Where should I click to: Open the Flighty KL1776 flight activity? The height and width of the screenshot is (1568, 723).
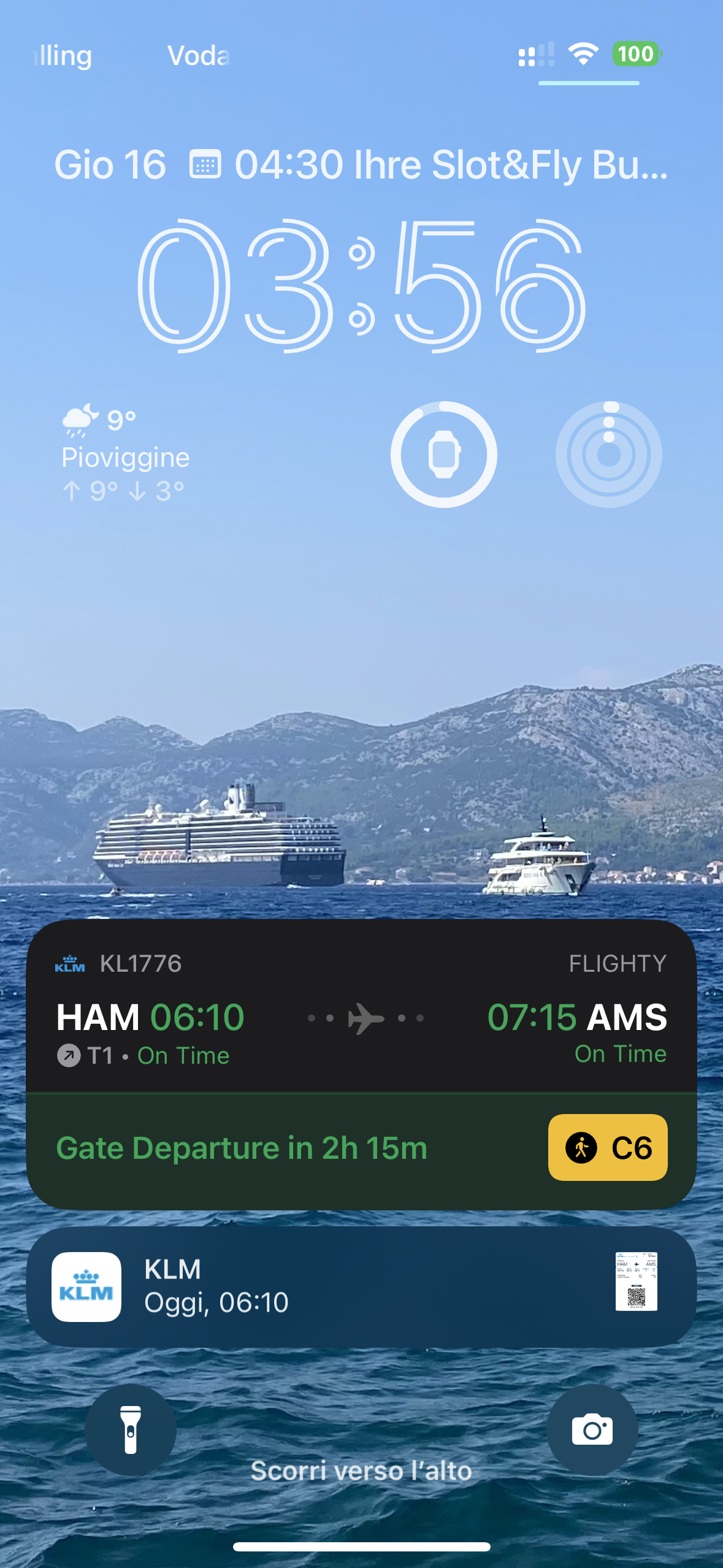point(361,1018)
